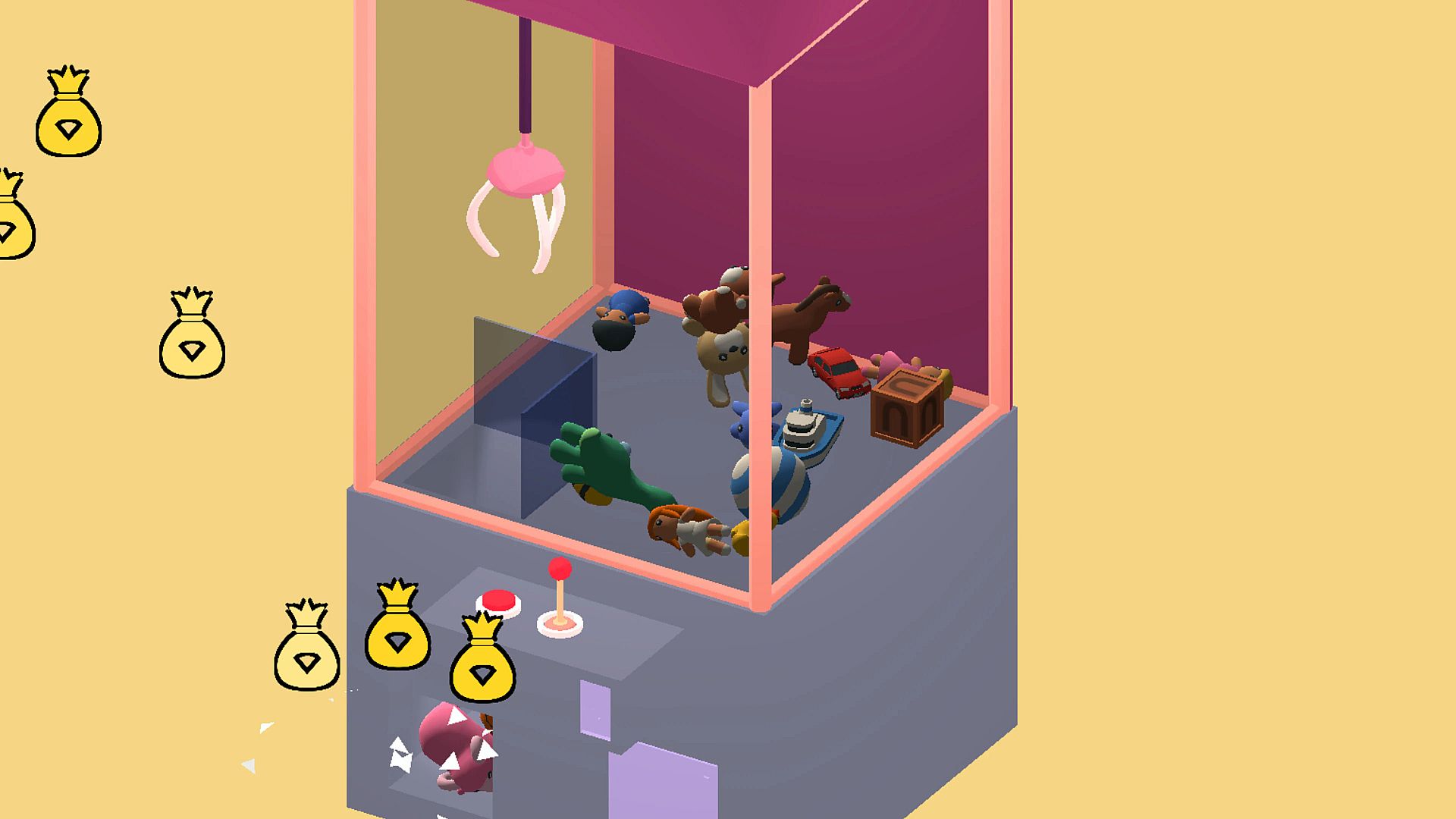Tap the red-topped joystick
Image resolution: width=1456 pixels, height=819 pixels.
coord(560,570)
